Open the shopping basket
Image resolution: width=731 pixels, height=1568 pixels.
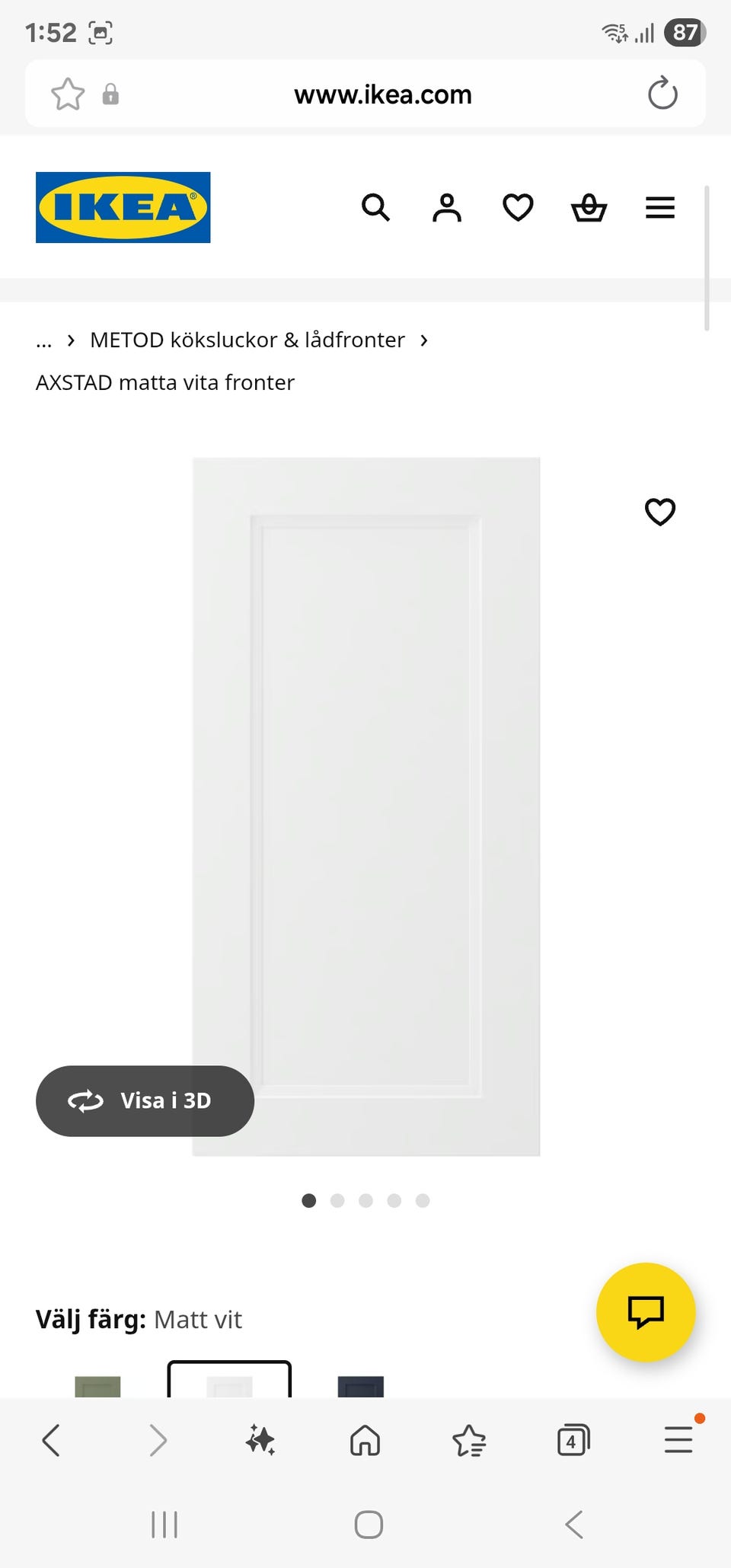click(x=589, y=207)
